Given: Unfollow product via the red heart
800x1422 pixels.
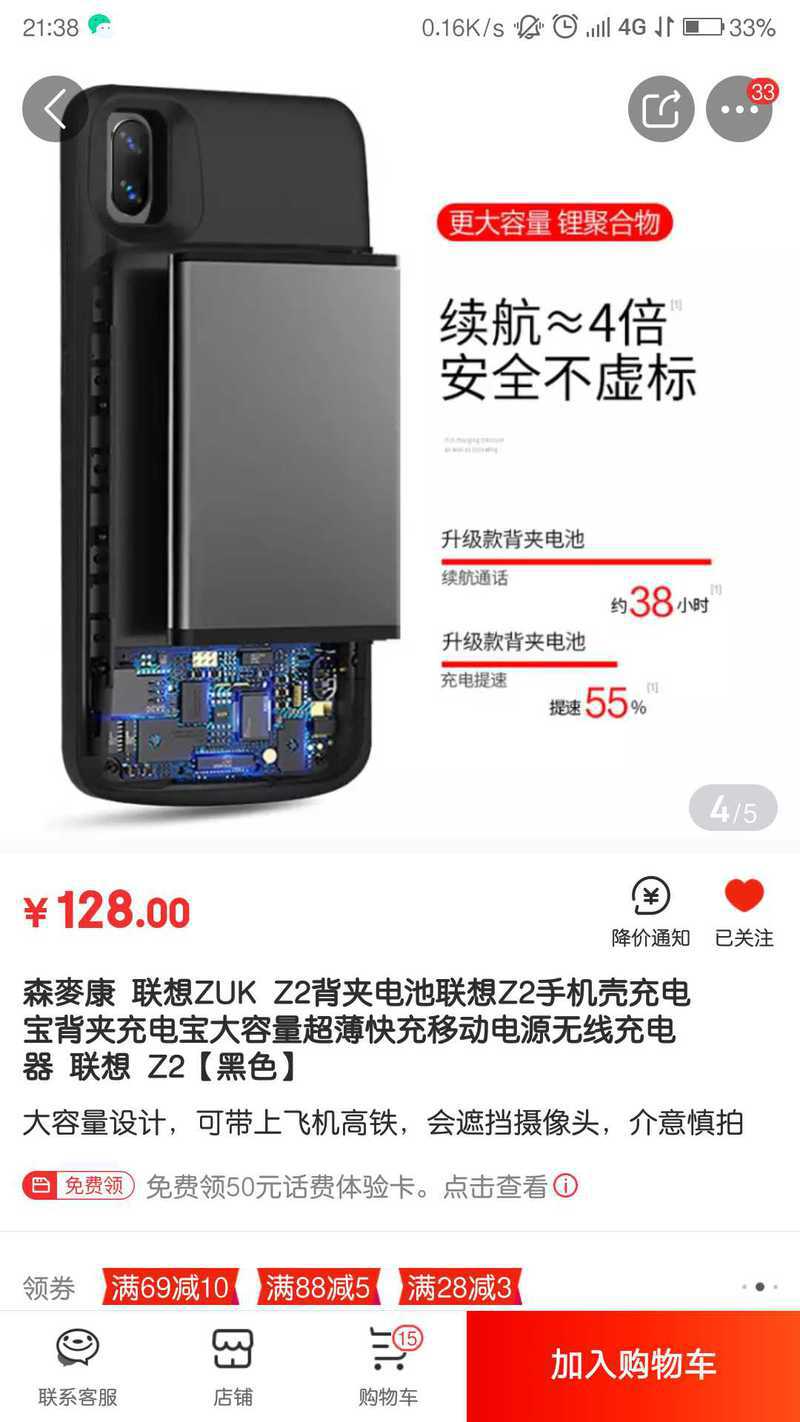Looking at the screenshot, I should pyautogui.click(x=744, y=912).
